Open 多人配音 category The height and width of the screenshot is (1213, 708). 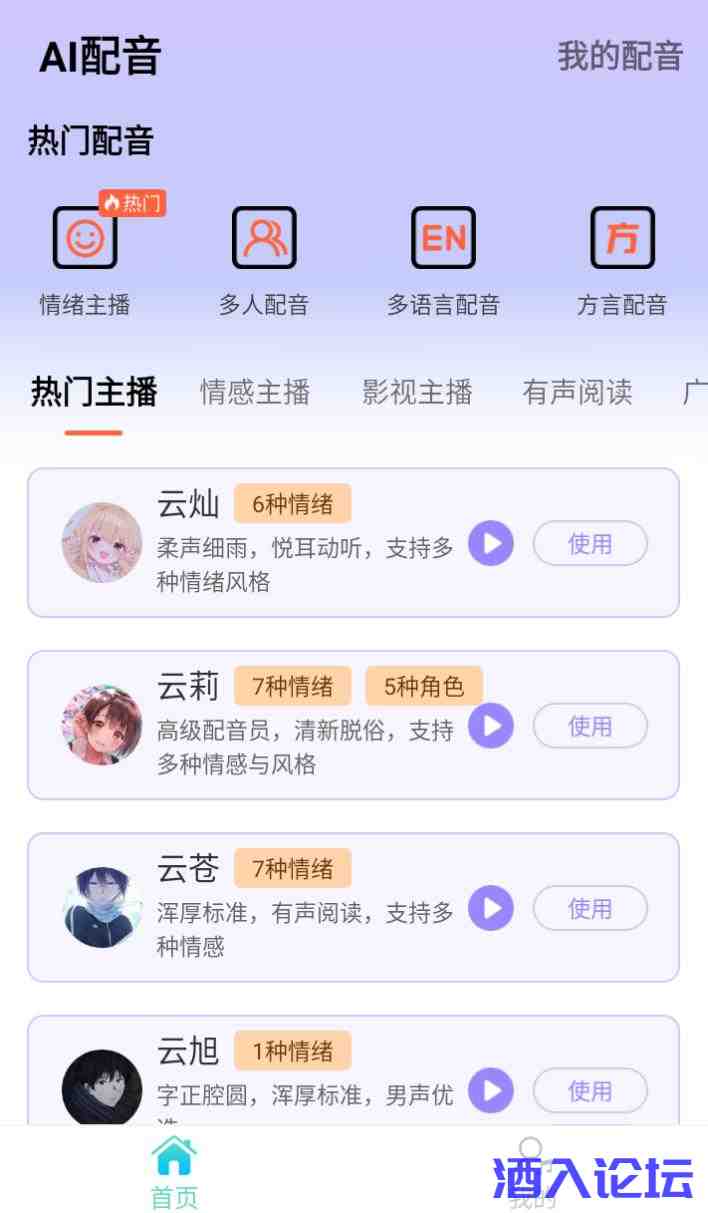point(264,258)
